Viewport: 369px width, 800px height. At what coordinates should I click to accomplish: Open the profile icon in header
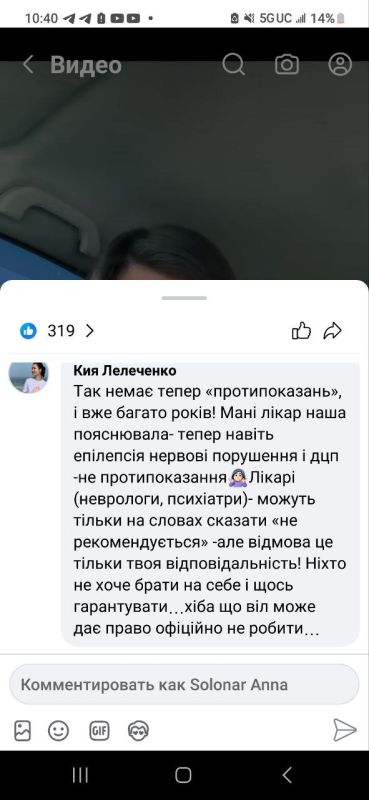tap(340, 65)
